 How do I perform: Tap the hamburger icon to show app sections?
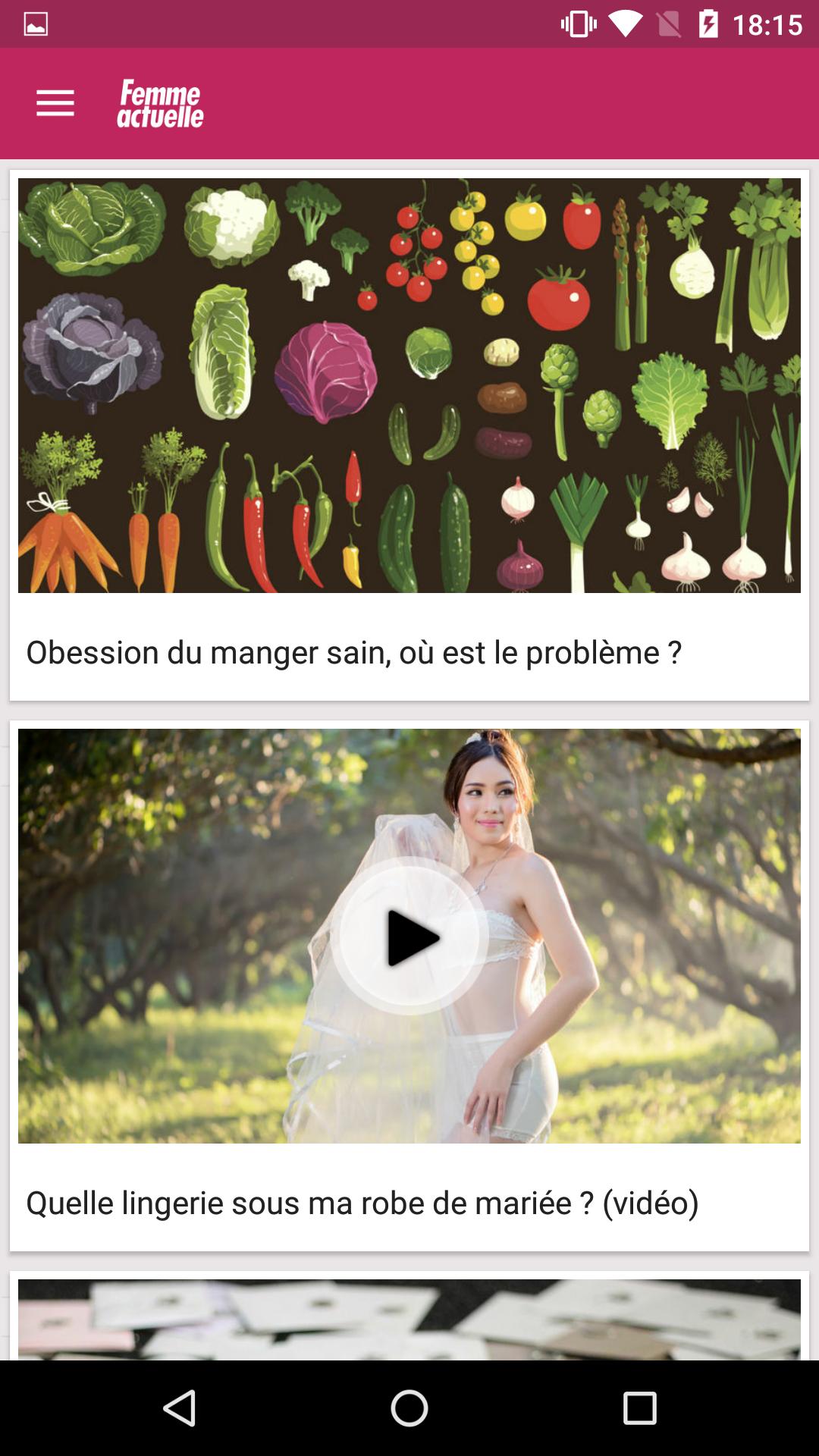pos(55,104)
